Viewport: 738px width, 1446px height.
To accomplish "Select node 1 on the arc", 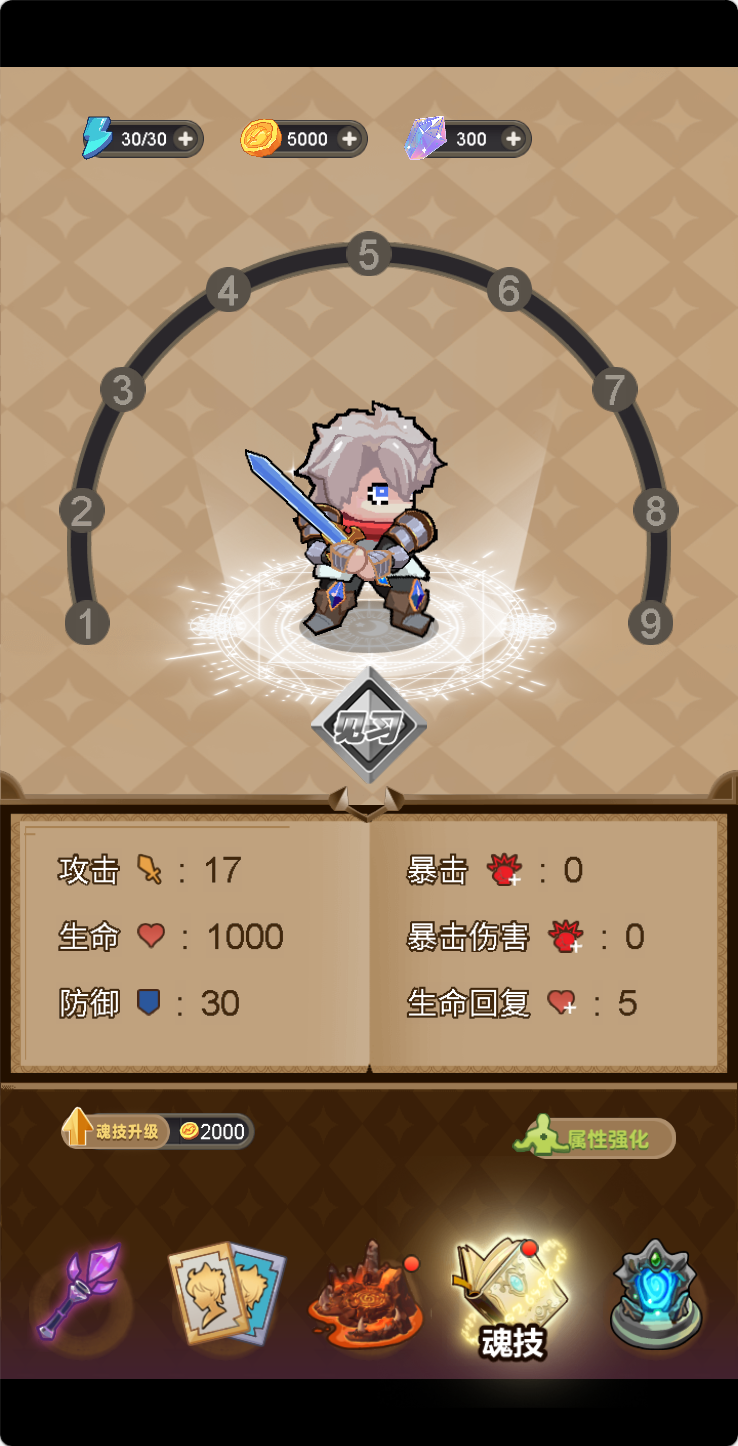I will click(87, 623).
